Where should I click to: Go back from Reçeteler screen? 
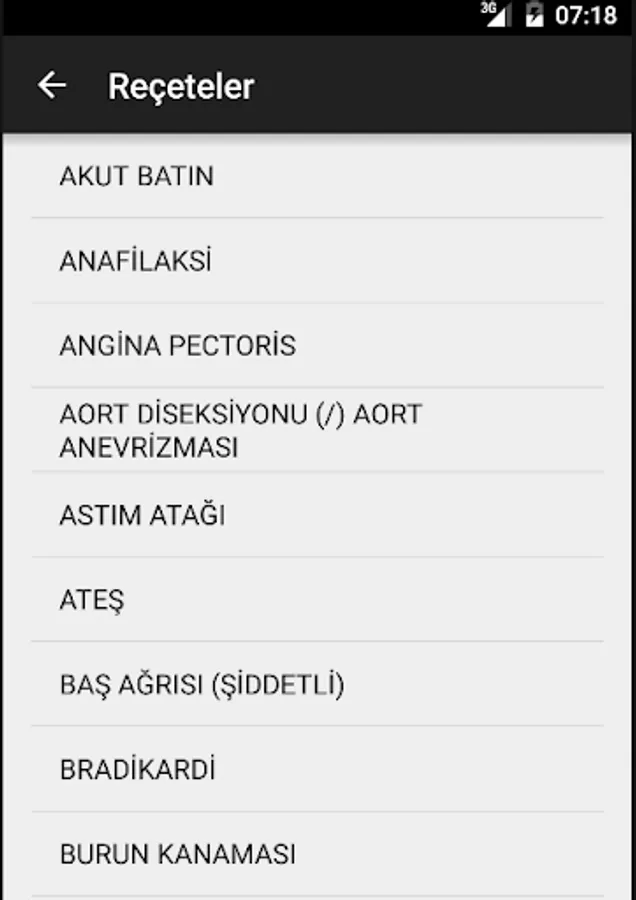52,86
